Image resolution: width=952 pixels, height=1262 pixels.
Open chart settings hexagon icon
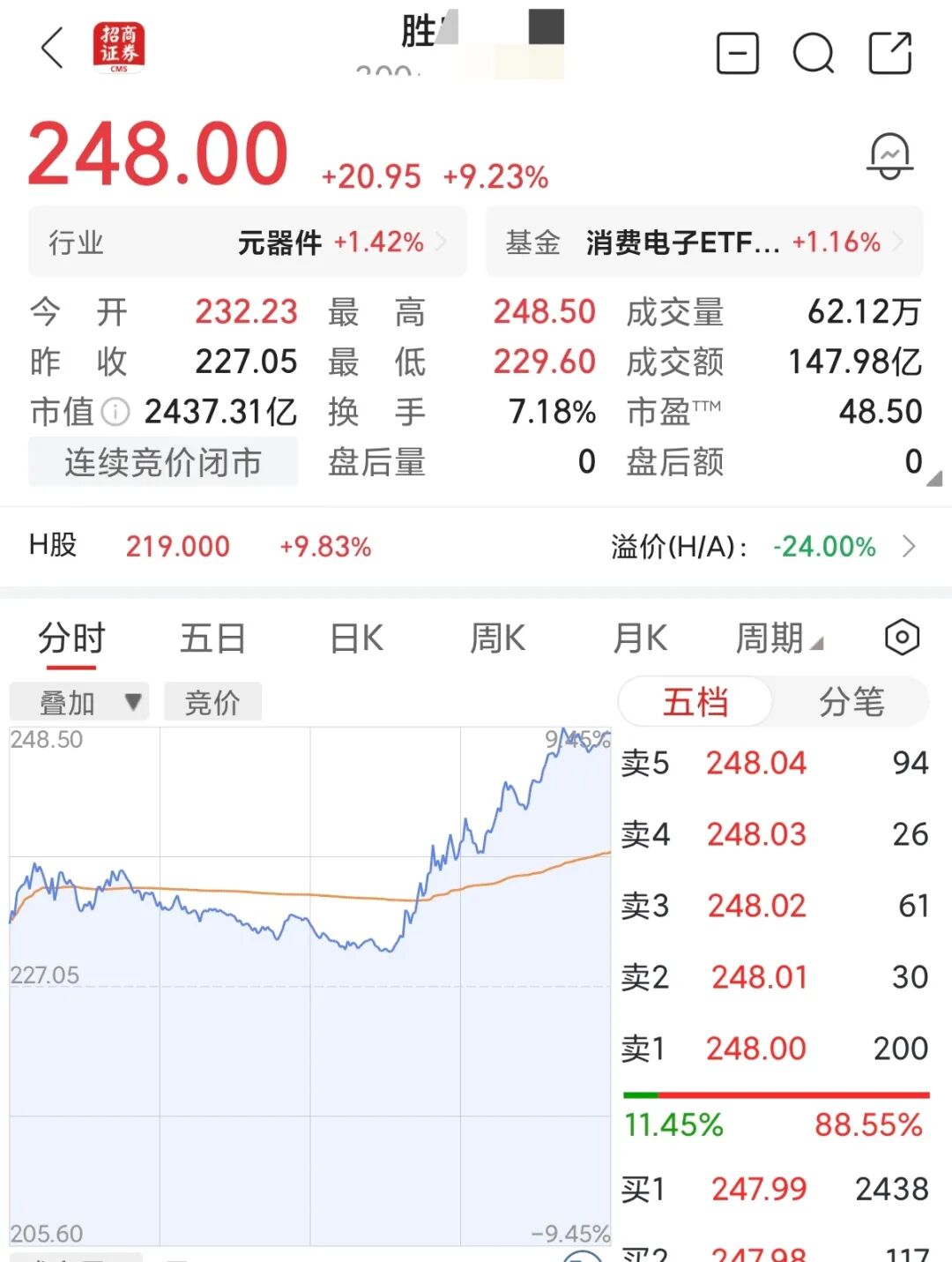(x=902, y=637)
